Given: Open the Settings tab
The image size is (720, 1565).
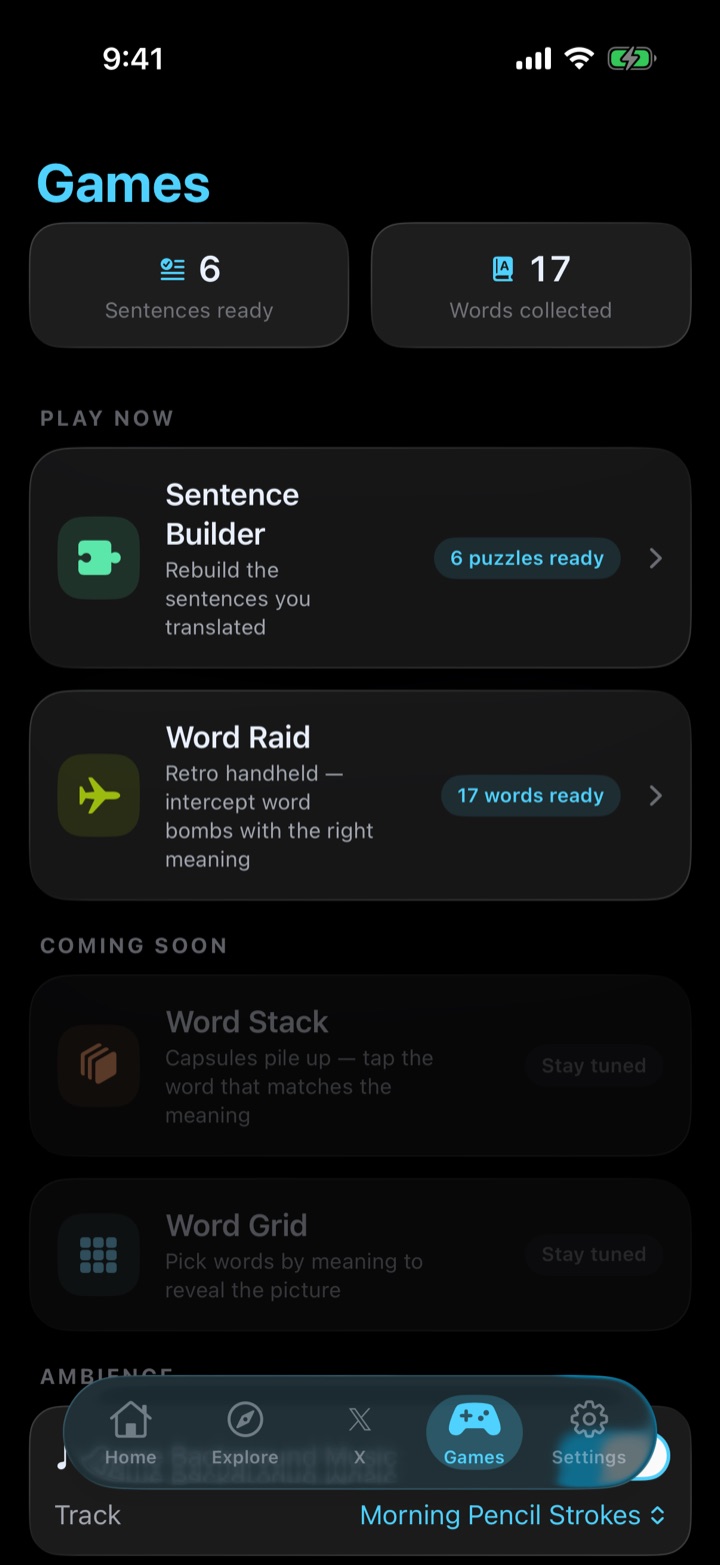Looking at the screenshot, I should click(588, 1433).
